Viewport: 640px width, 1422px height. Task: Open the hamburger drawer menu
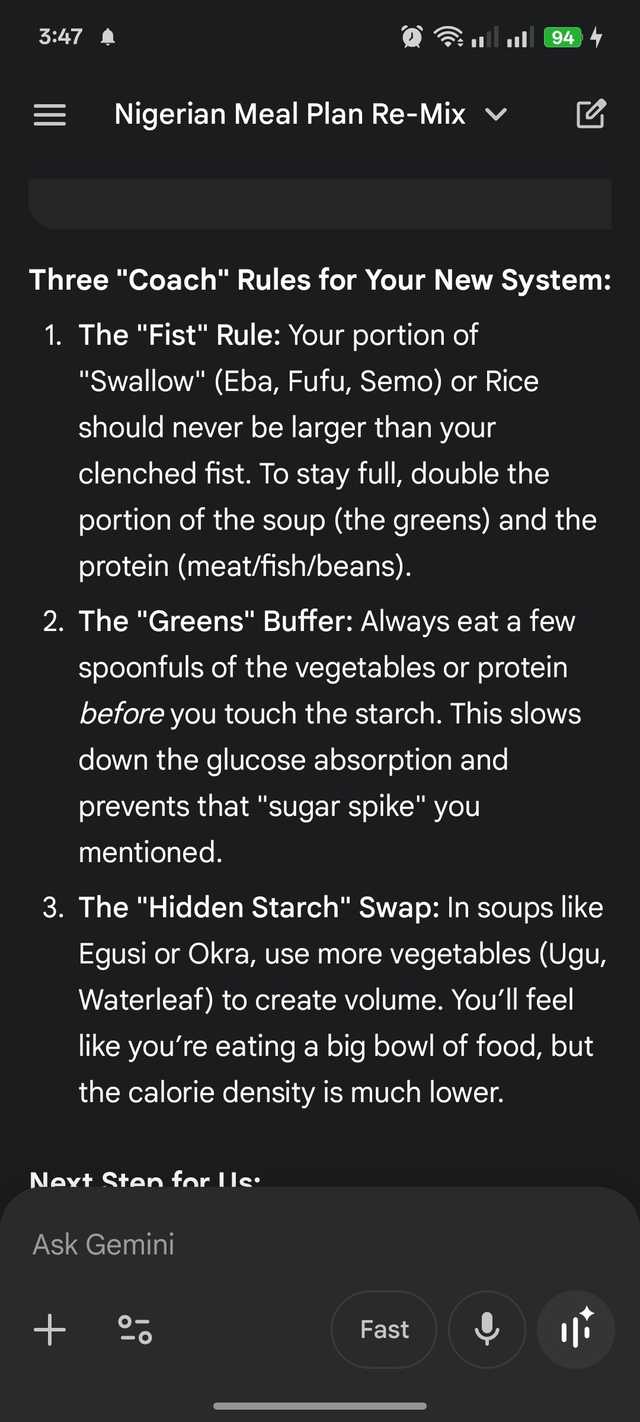pos(50,115)
